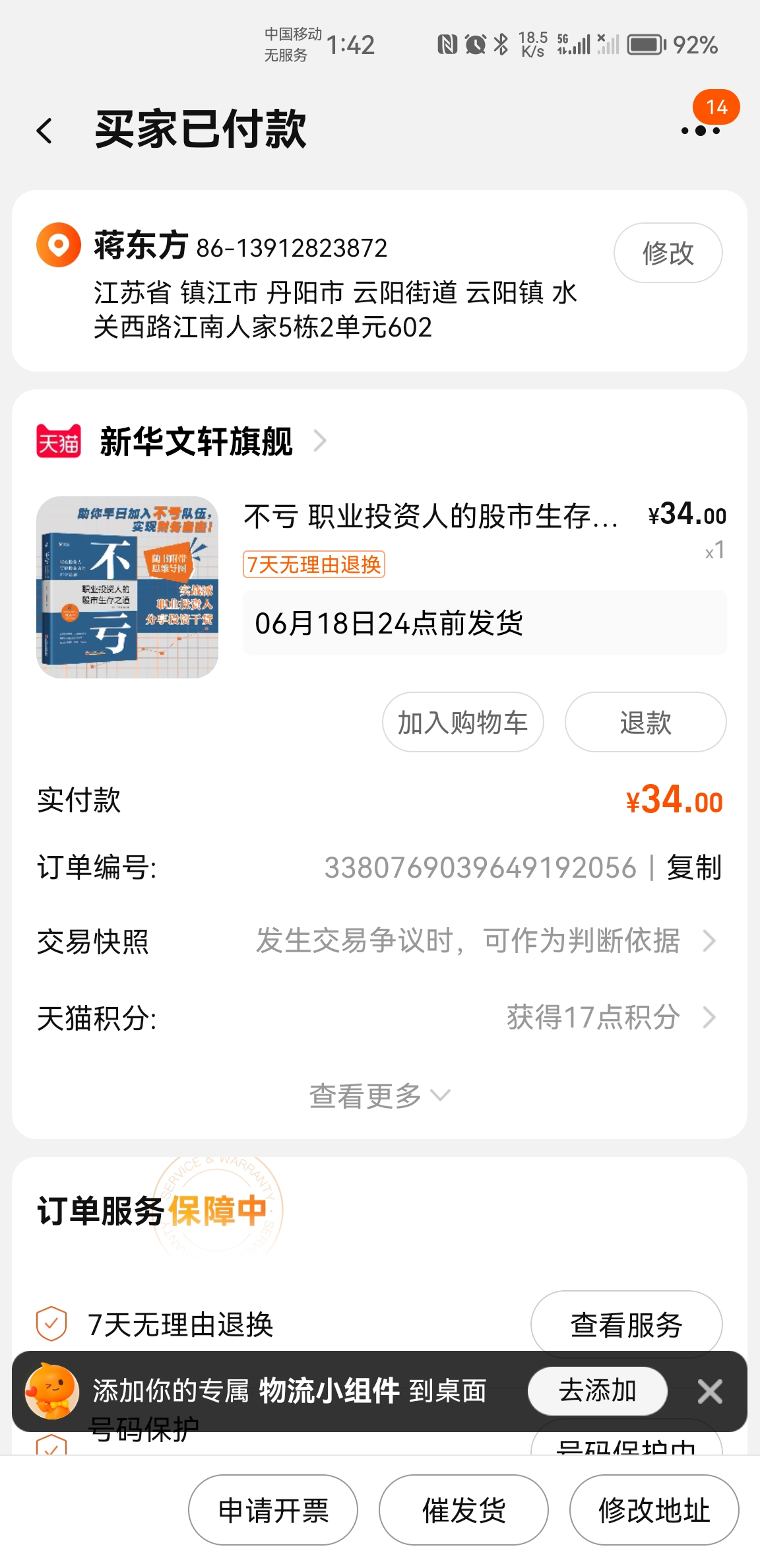
Task: Tap 查看服务 for 7天无理由退换
Action: point(626,1324)
